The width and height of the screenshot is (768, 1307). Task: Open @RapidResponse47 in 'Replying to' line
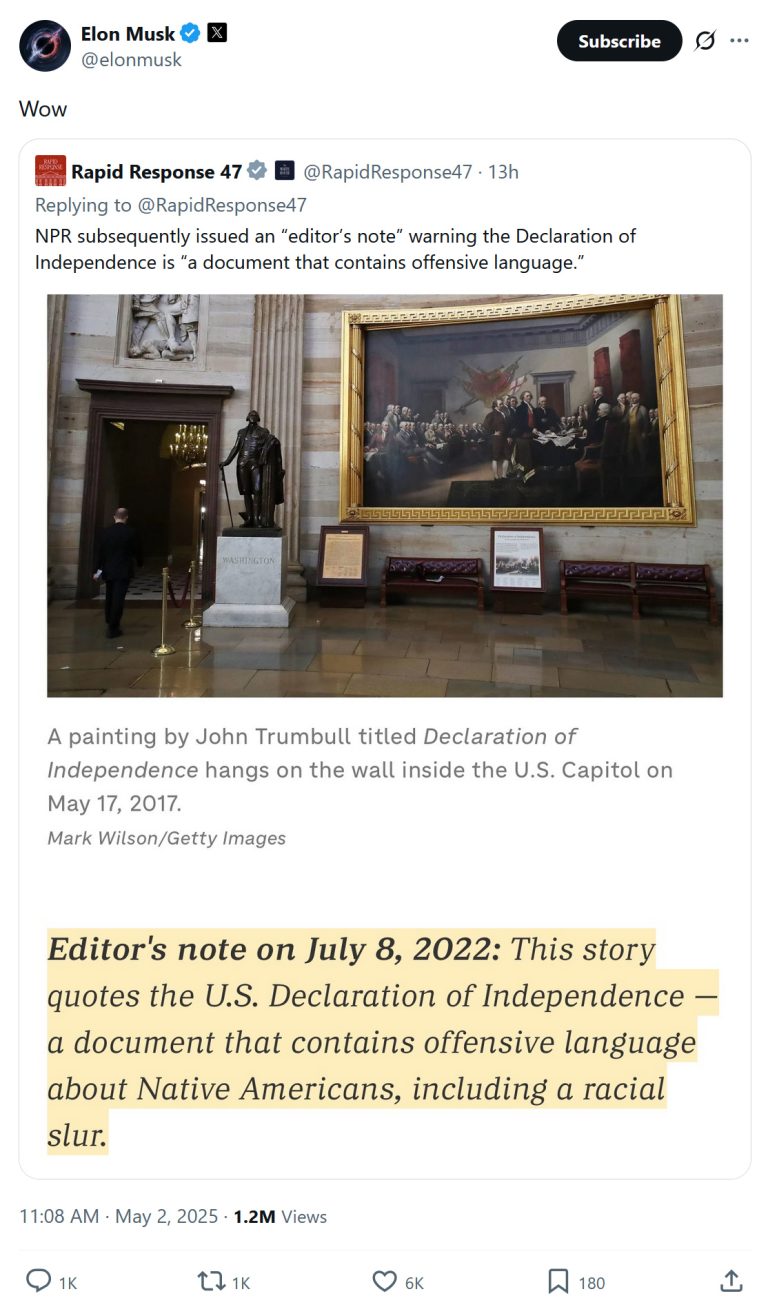click(x=221, y=205)
